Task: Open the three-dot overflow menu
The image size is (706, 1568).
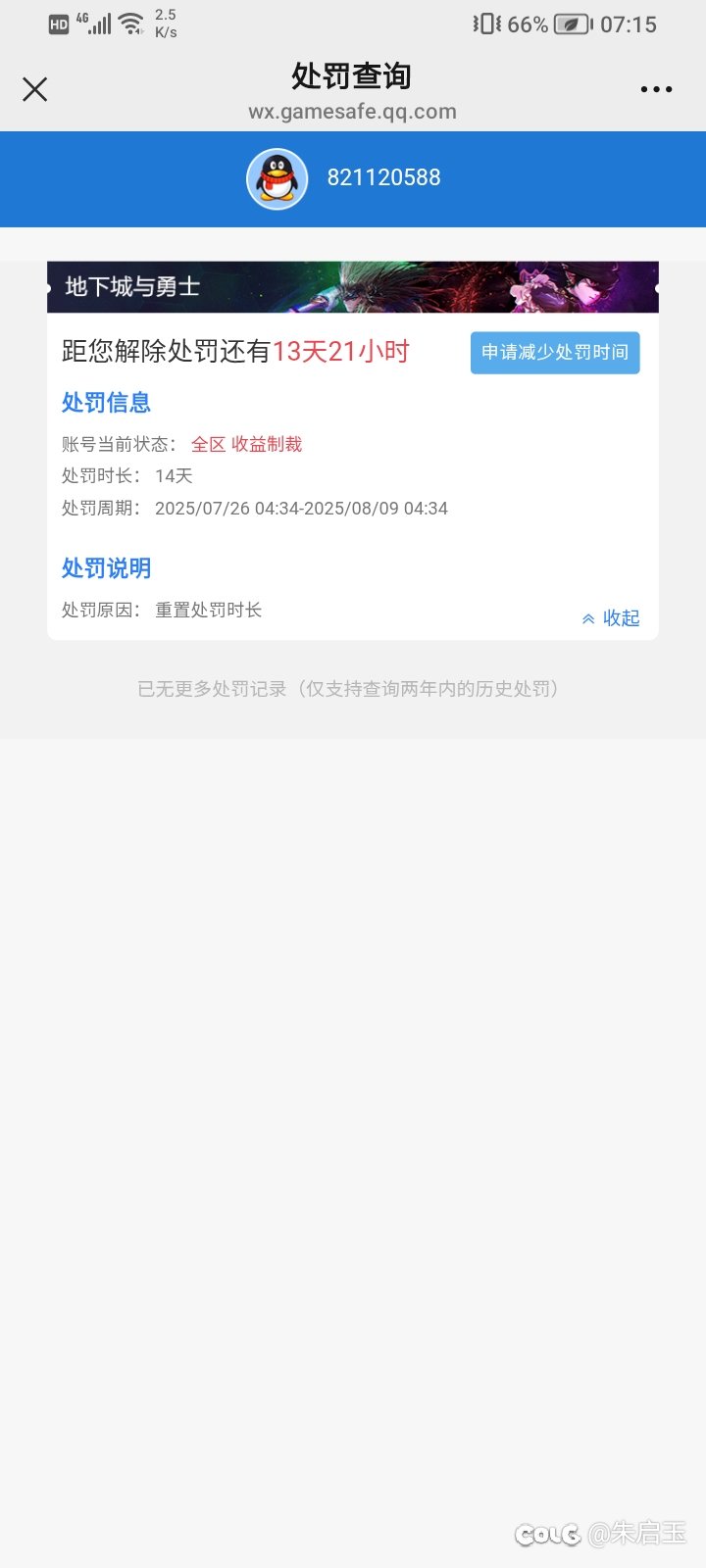Action: click(656, 89)
